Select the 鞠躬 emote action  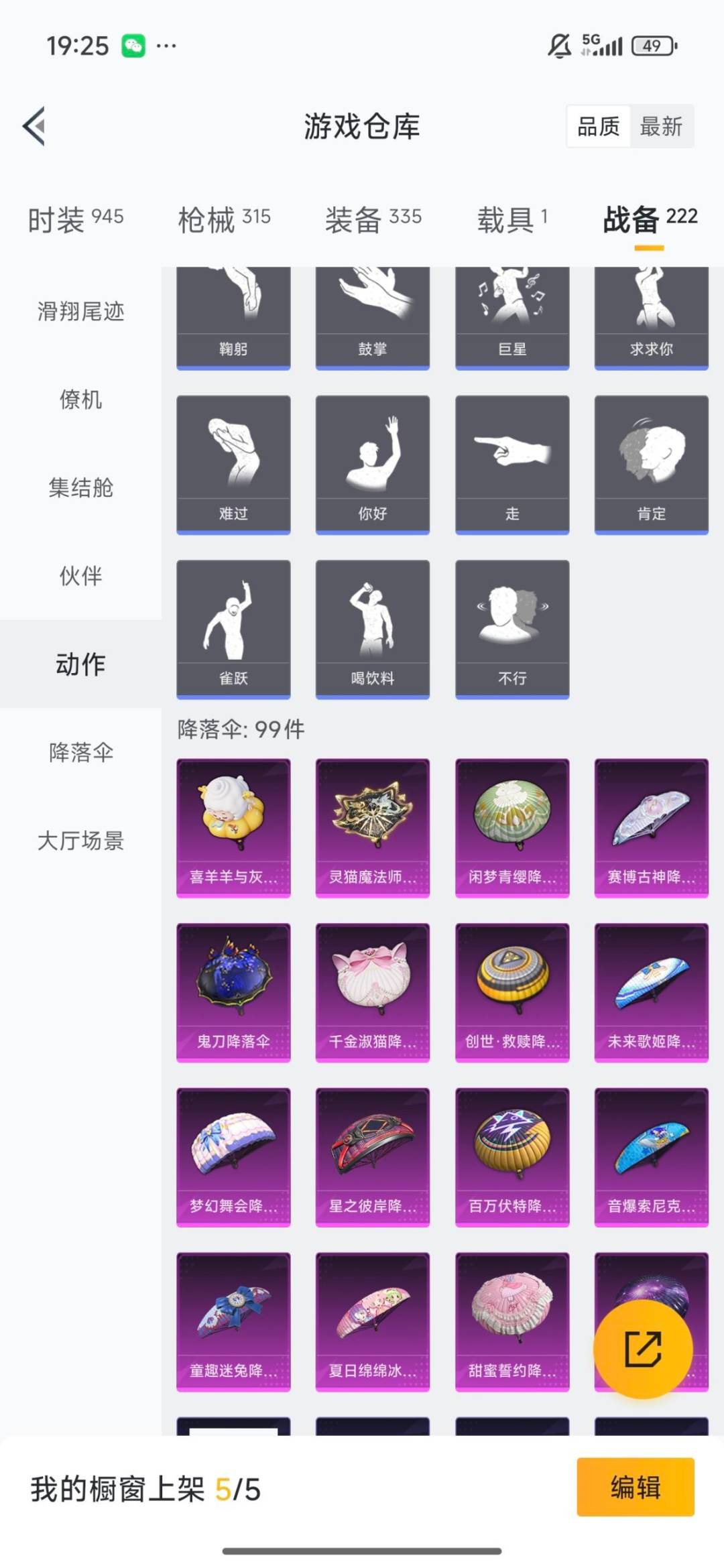(x=233, y=315)
